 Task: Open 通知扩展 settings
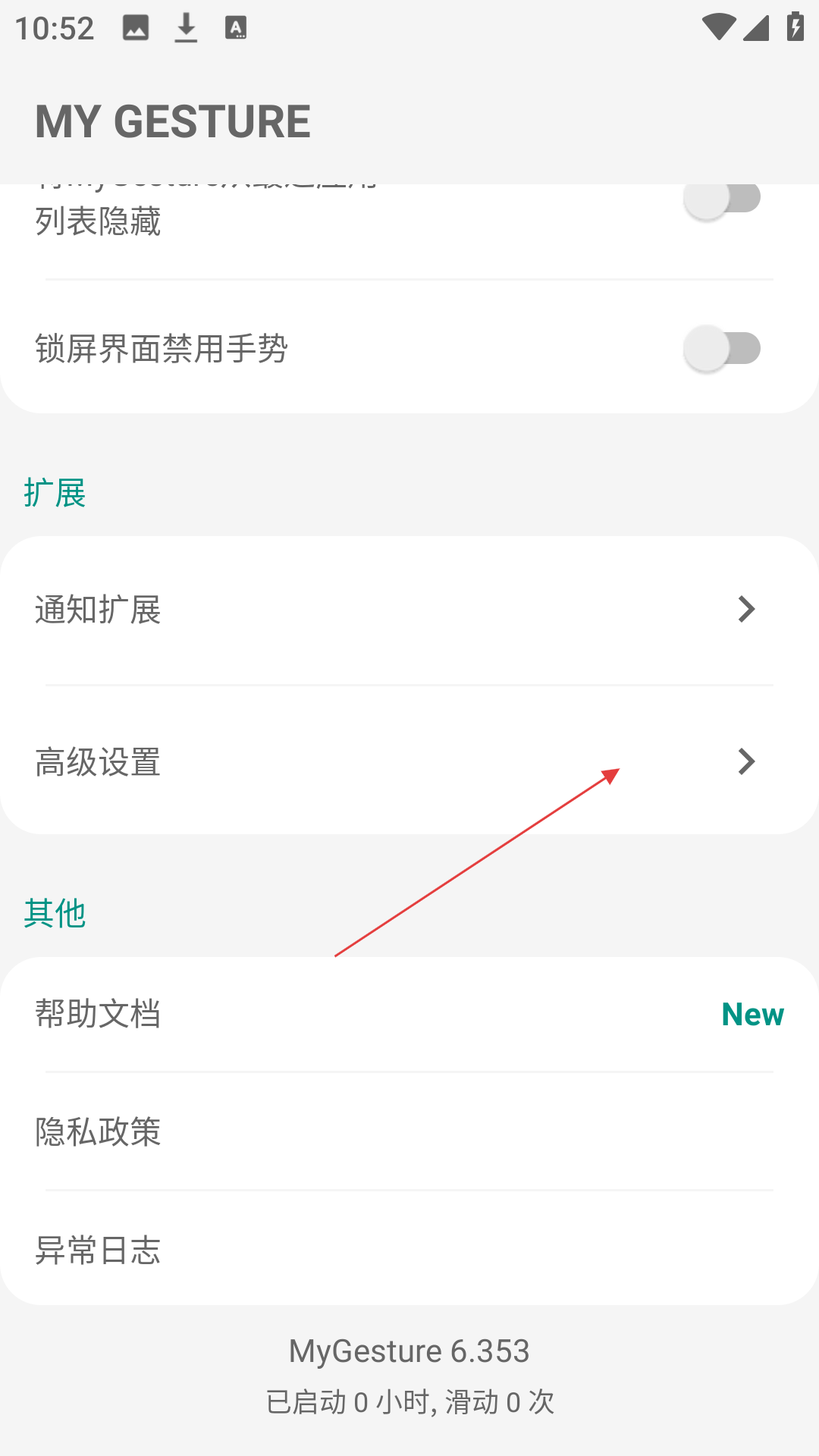(x=409, y=610)
